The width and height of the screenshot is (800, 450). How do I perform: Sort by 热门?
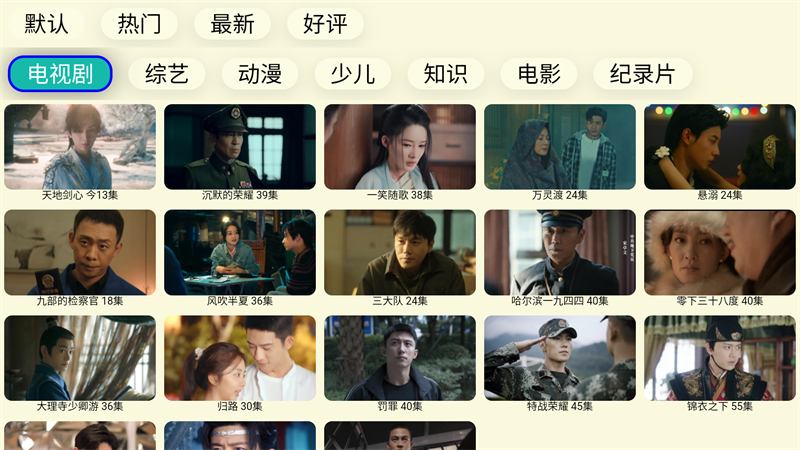click(x=139, y=23)
